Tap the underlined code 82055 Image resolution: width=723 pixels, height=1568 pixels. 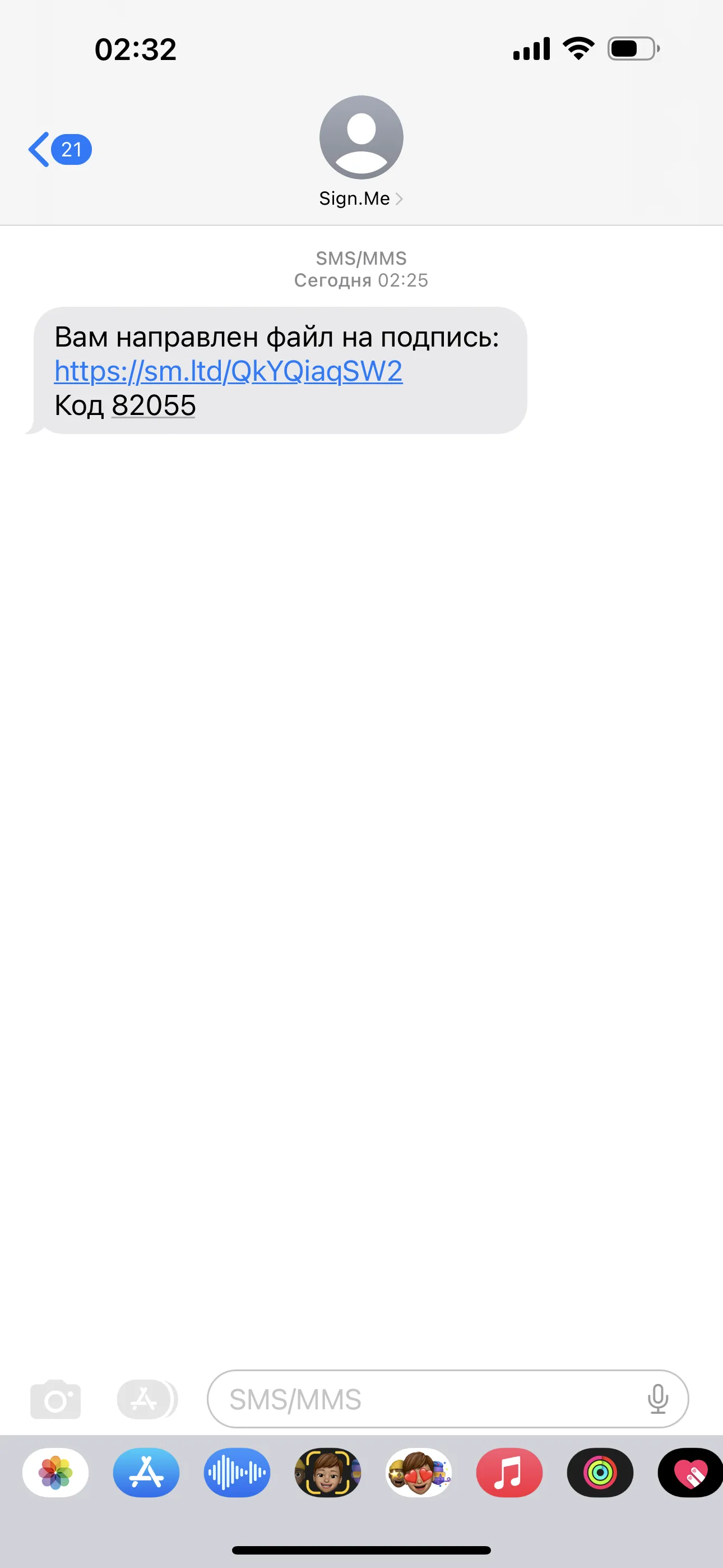tap(154, 405)
